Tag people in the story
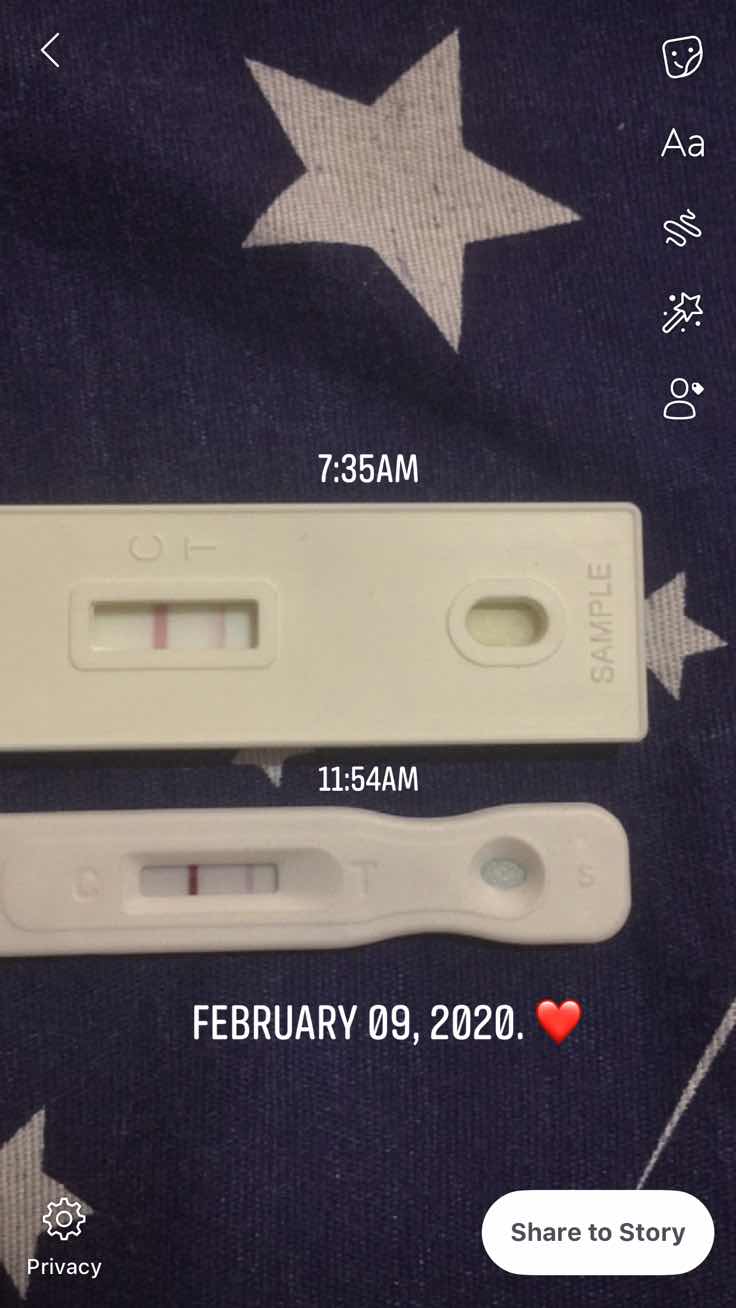This screenshot has width=736, height=1308. [x=683, y=398]
